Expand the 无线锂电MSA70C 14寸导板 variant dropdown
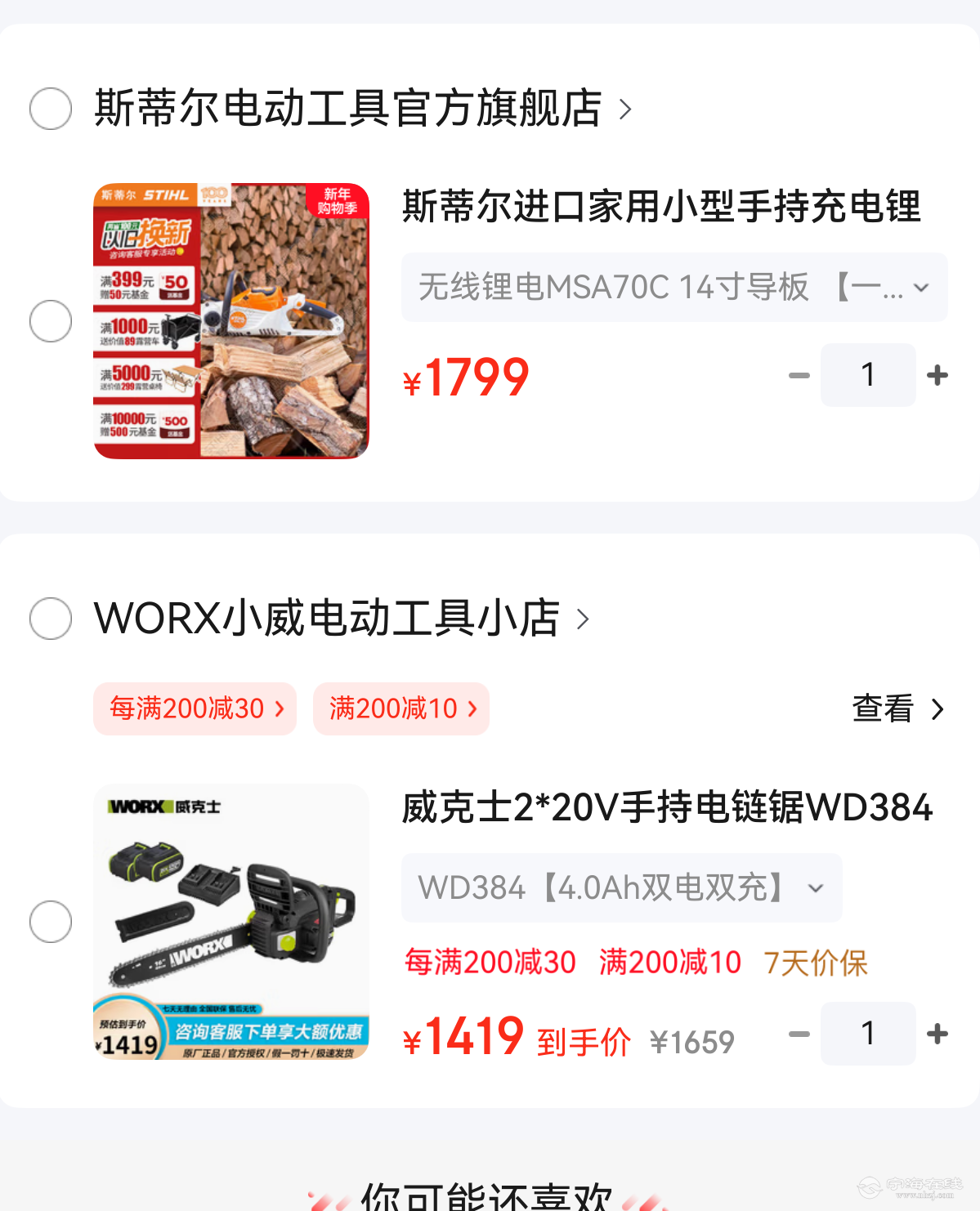This screenshot has height=1211, width=980. click(x=673, y=288)
